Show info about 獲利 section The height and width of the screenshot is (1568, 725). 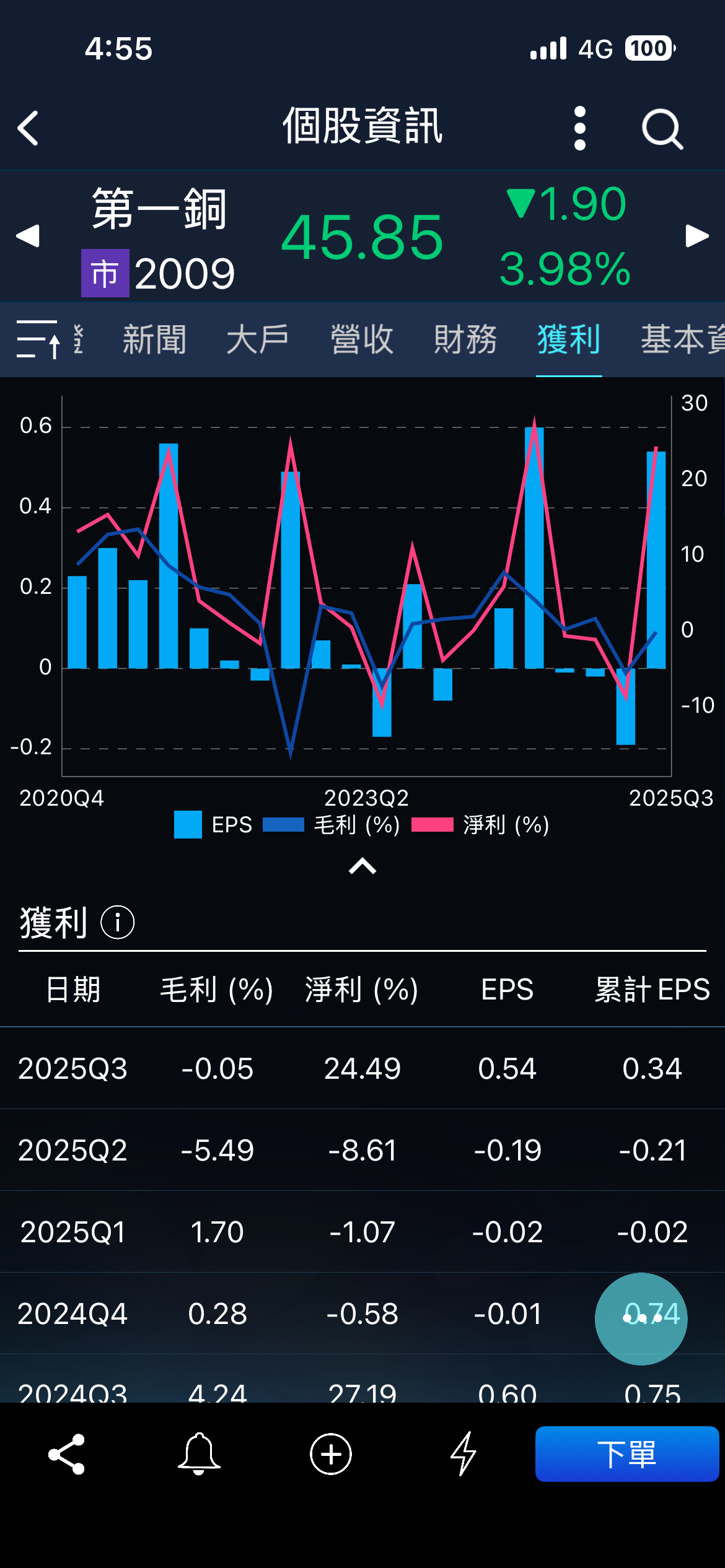tap(118, 922)
